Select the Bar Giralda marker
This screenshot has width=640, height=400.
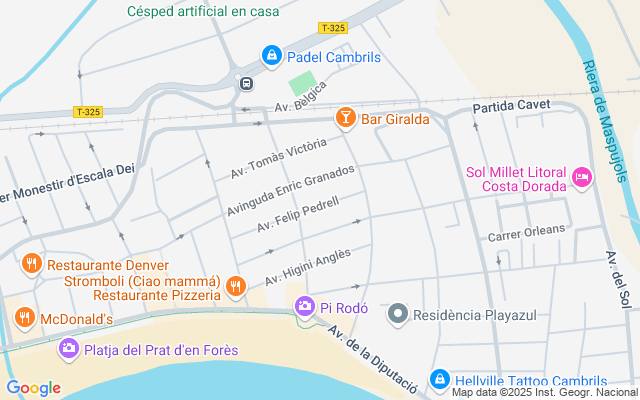(x=345, y=119)
